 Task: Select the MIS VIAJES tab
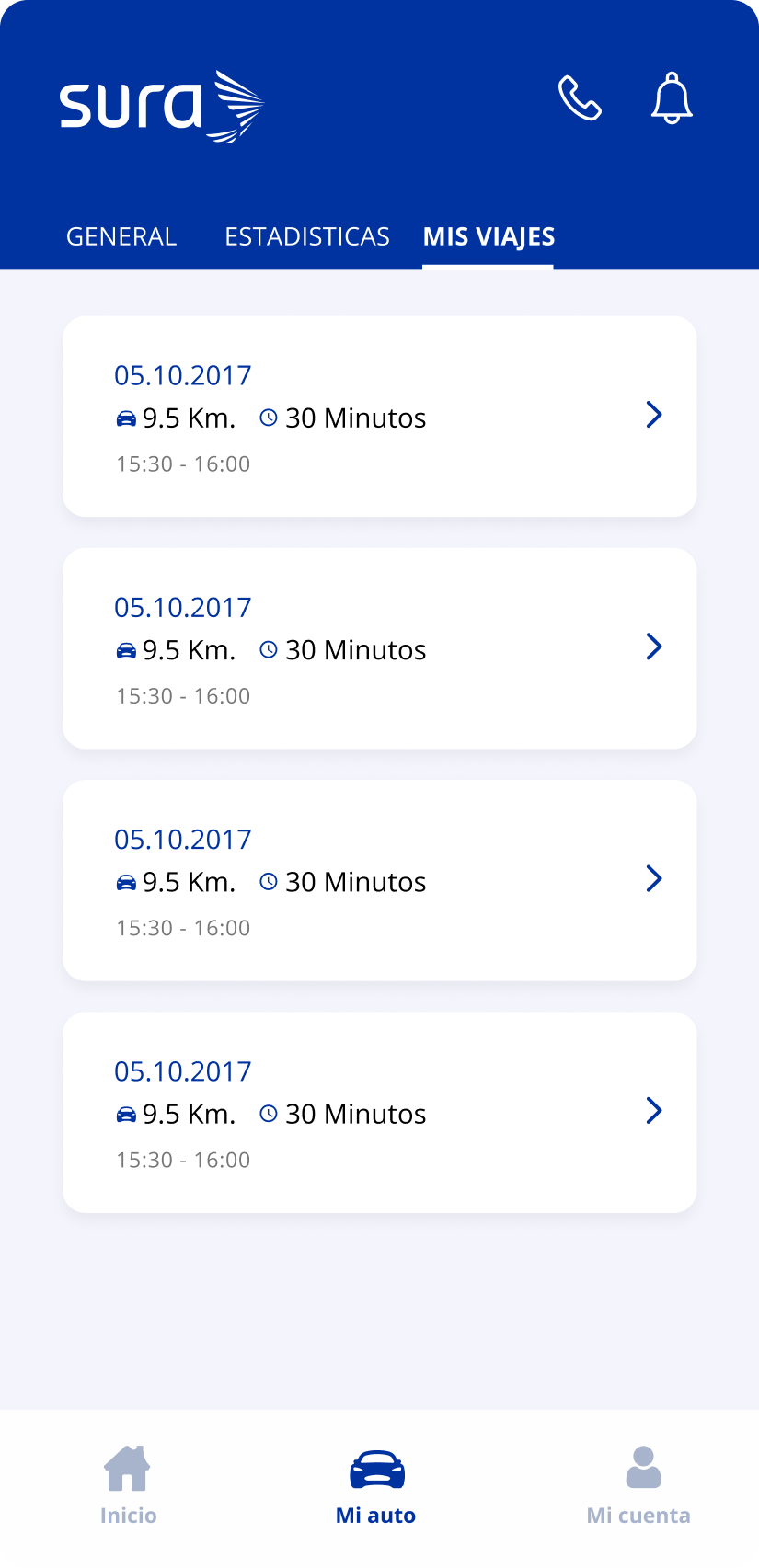[489, 237]
